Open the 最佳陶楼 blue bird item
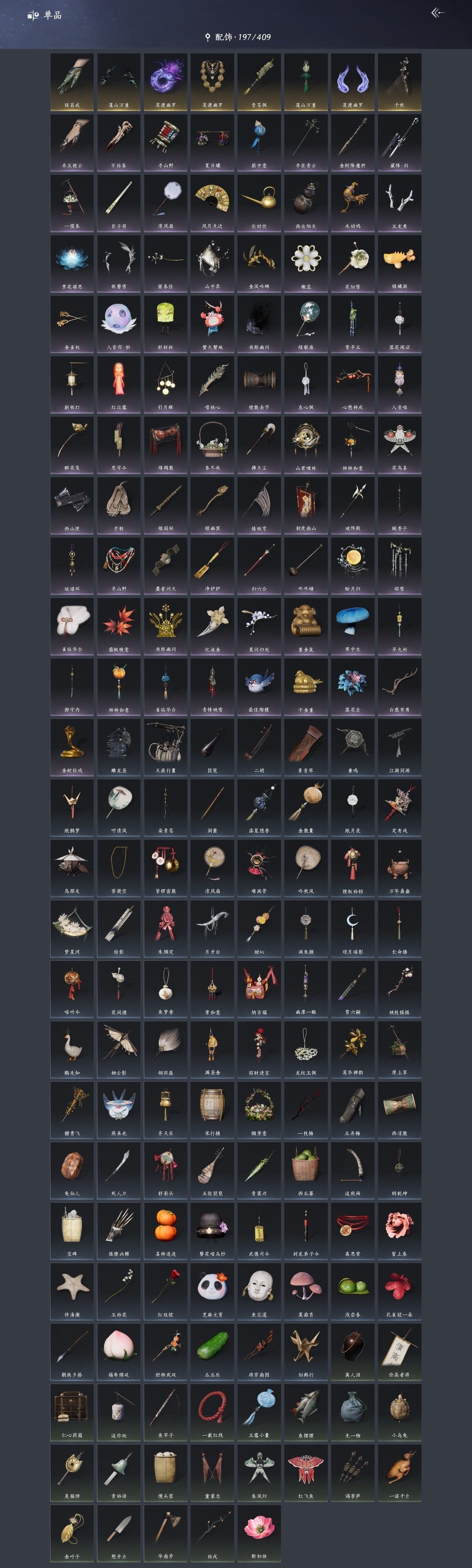 259,686
